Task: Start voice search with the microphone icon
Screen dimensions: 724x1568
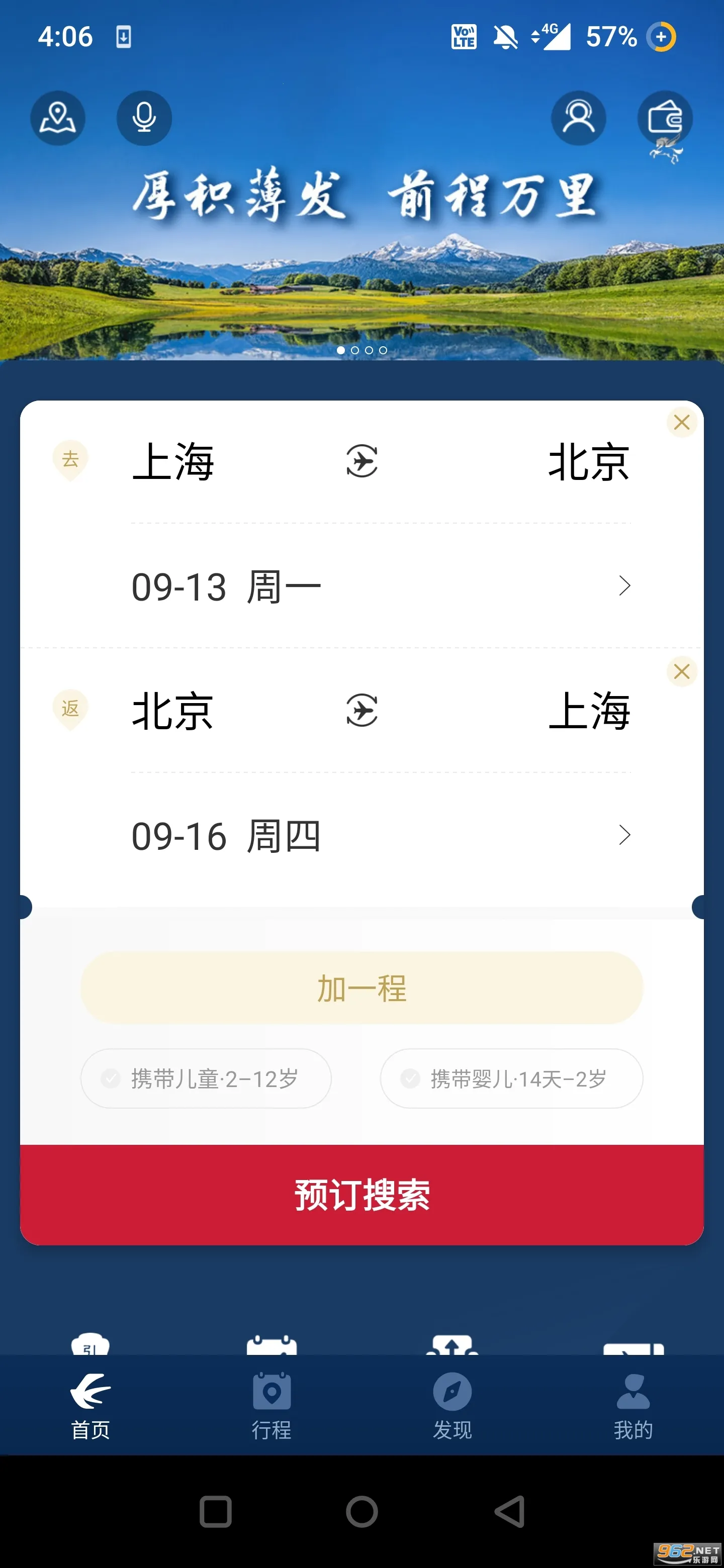Action: coord(144,118)
